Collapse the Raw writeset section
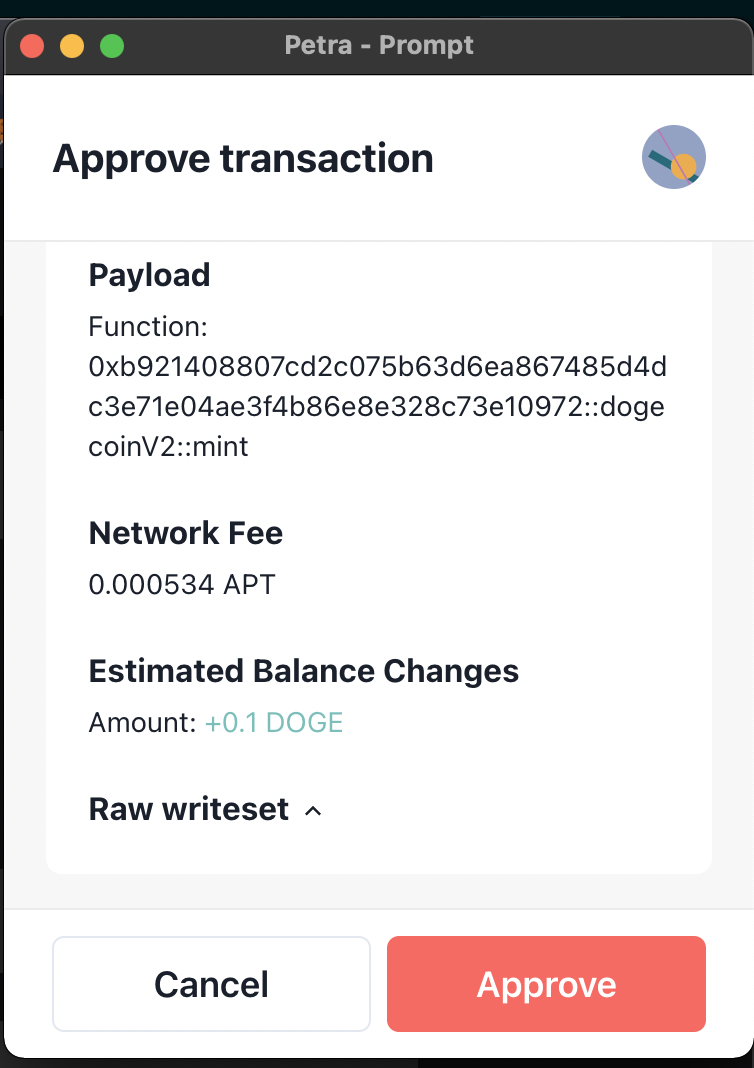Viewport: 754px width, 1068px height. [312, 810]
